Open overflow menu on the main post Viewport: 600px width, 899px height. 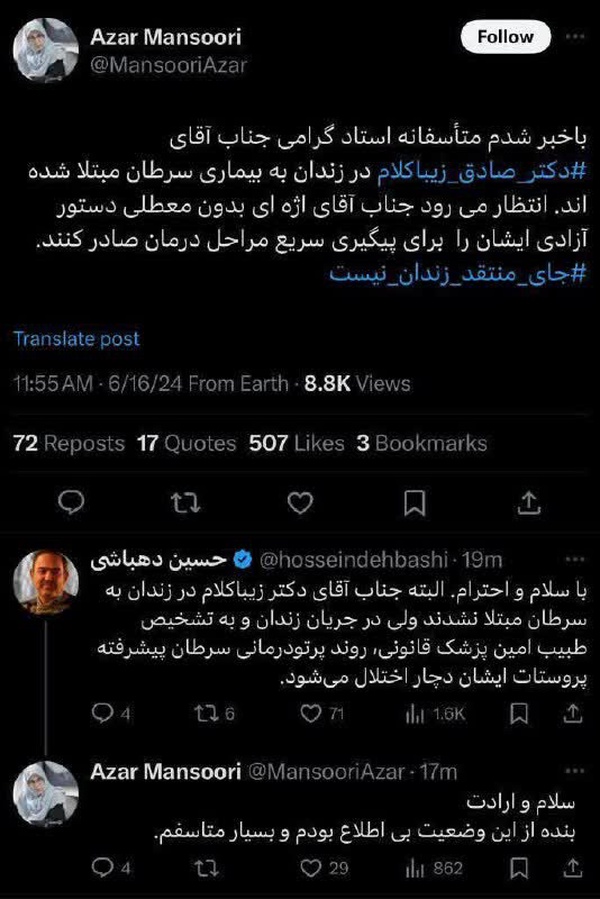[x=575, y=37]
